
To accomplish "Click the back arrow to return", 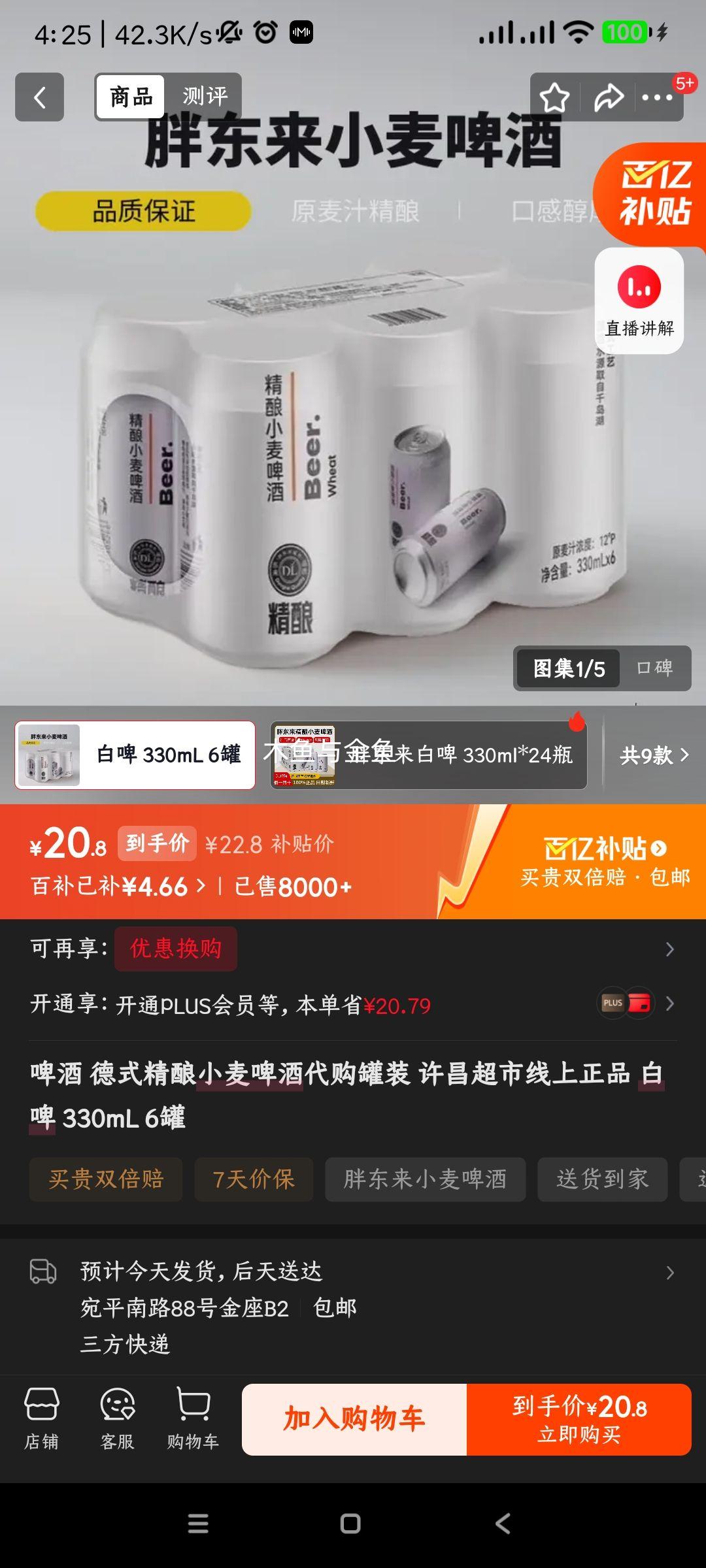I will pyautogui.click(x=39, y=97).
